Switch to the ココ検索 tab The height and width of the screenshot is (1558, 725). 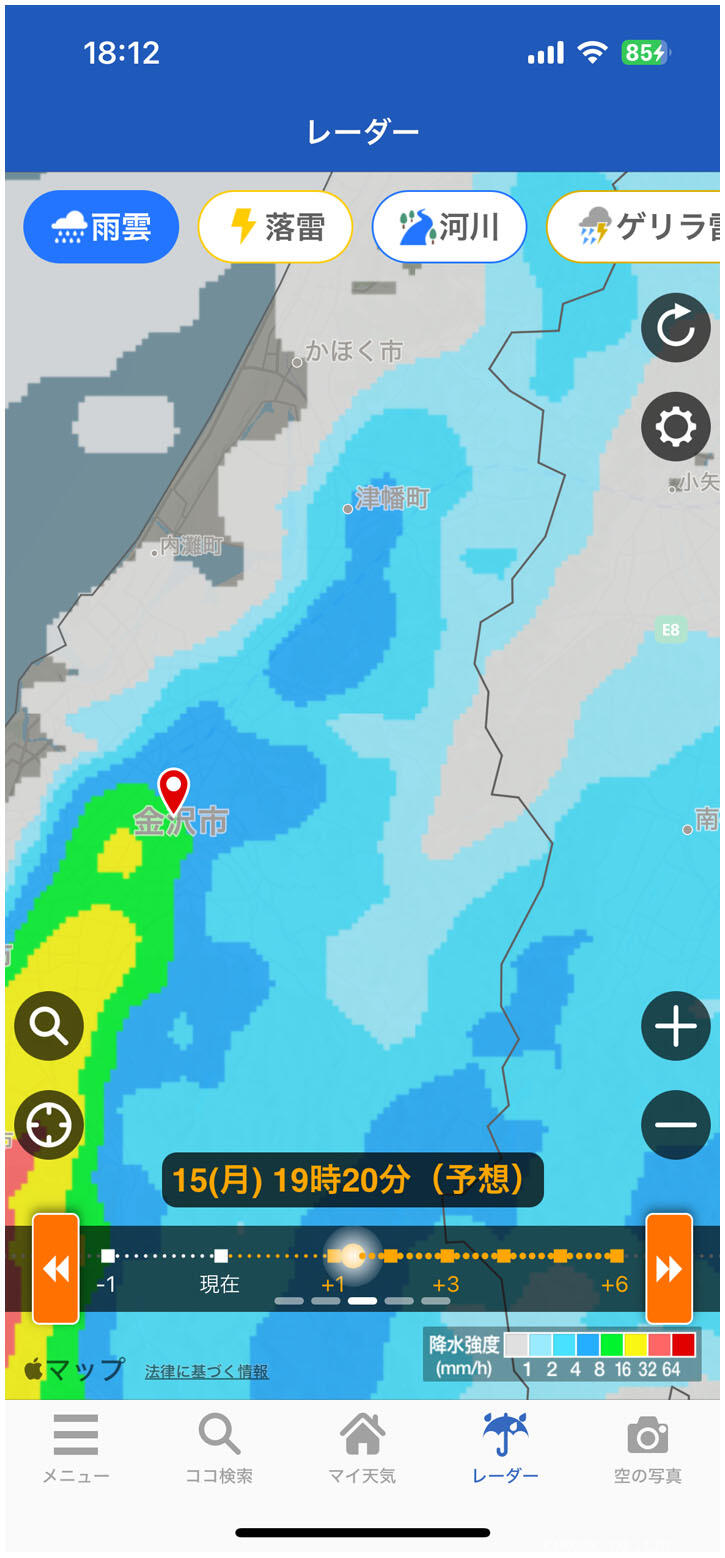(x=219, y=1449)
